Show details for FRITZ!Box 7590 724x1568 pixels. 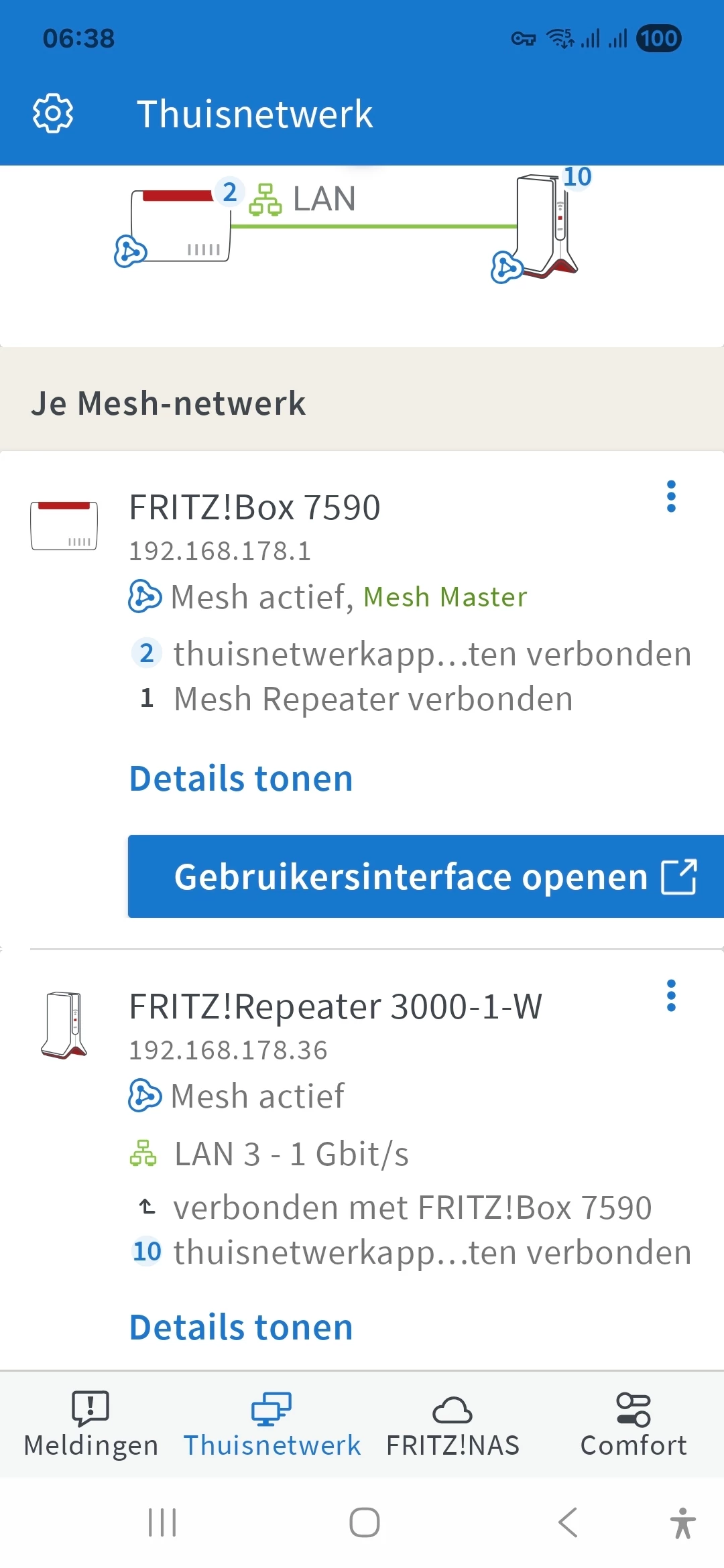(x=241, y=779)
